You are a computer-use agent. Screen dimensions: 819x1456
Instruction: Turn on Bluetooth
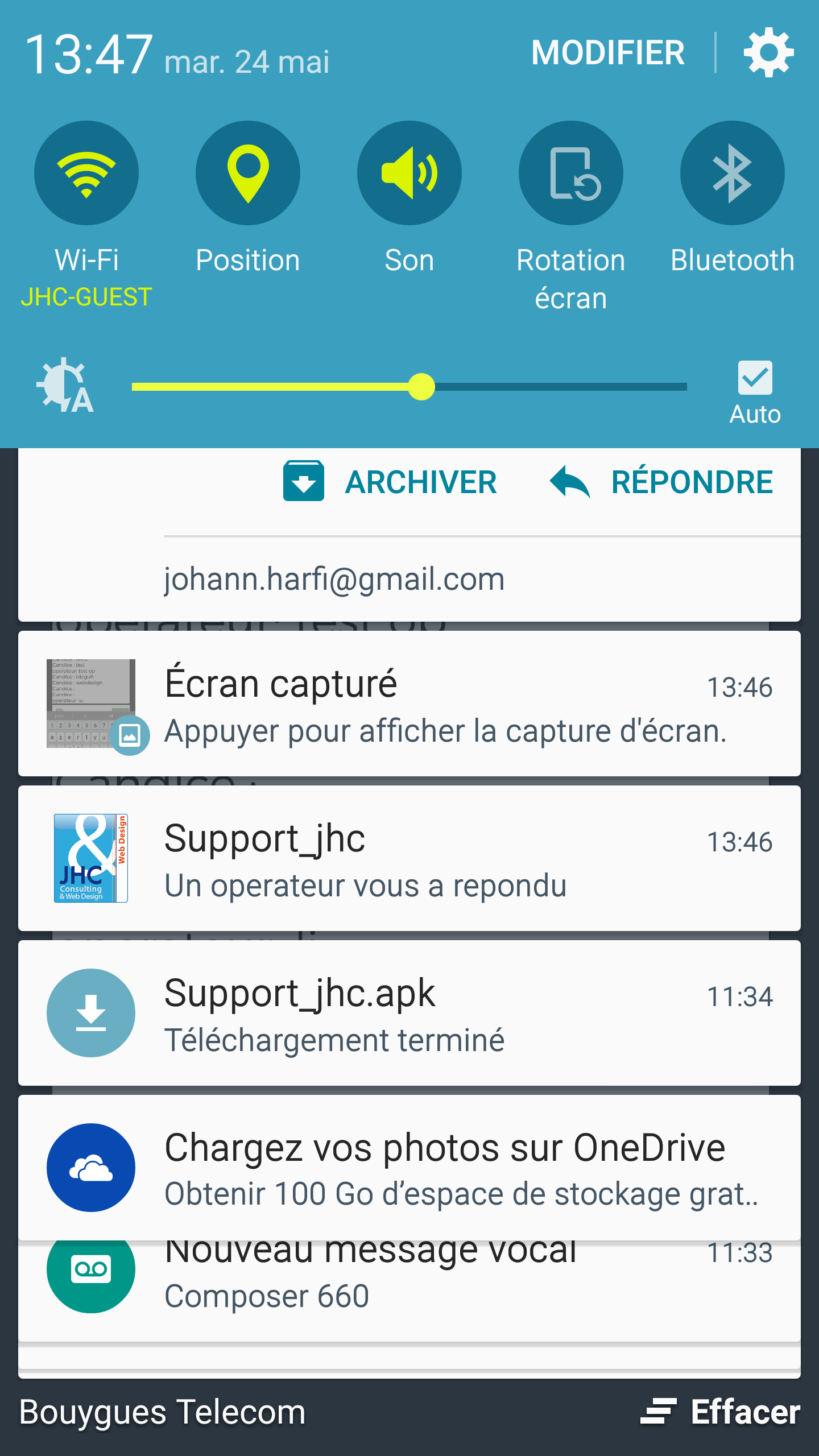[x=733, y=173]
